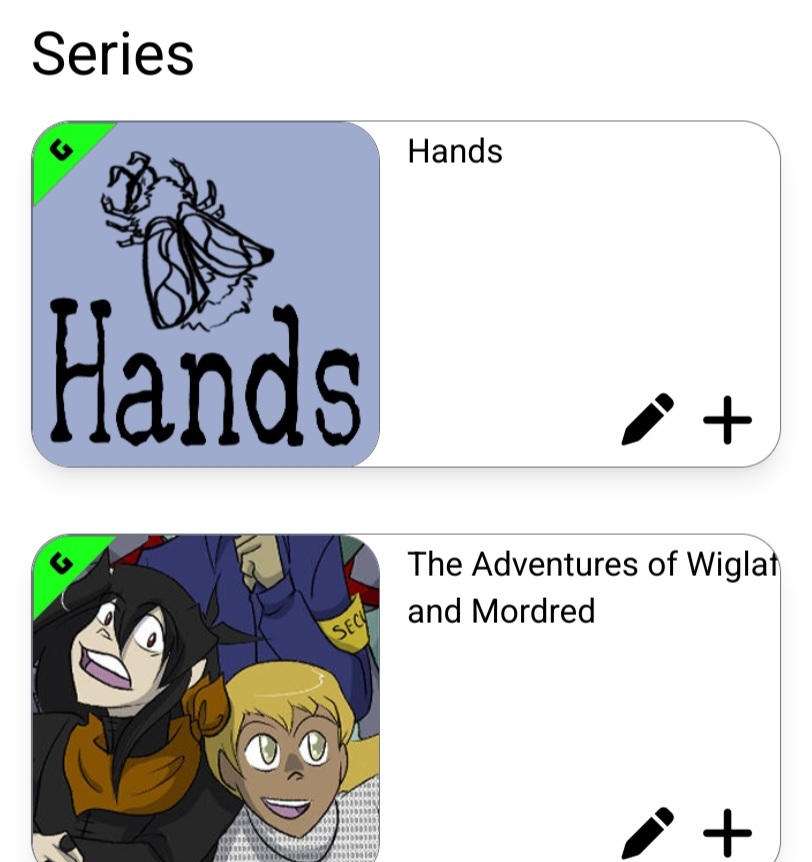Edit the Wiglaf and Mordred series
Screen dimensions: 812x862
647,832
